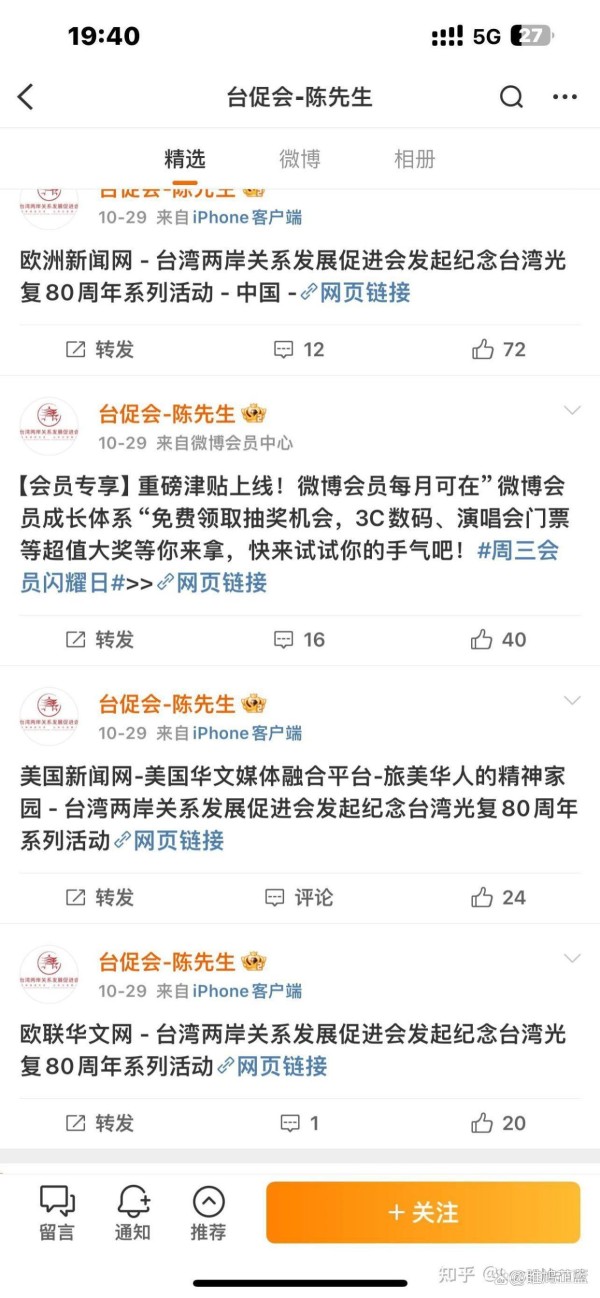The width and height of the screenshot is (600, 1298).
Task: Open 网页链接 in the 欧洲新闻网 post
Action: (356, 292)
